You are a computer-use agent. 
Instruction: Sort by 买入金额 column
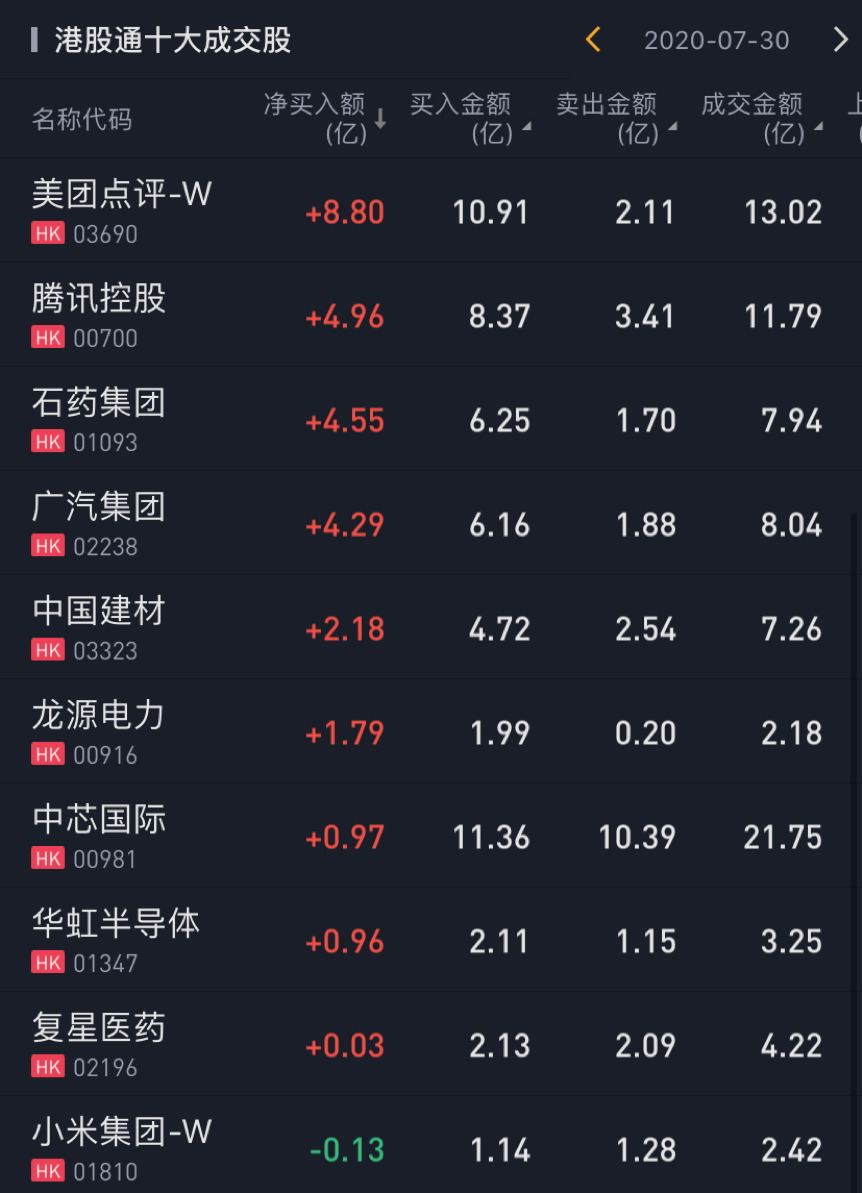click(468, 118)
